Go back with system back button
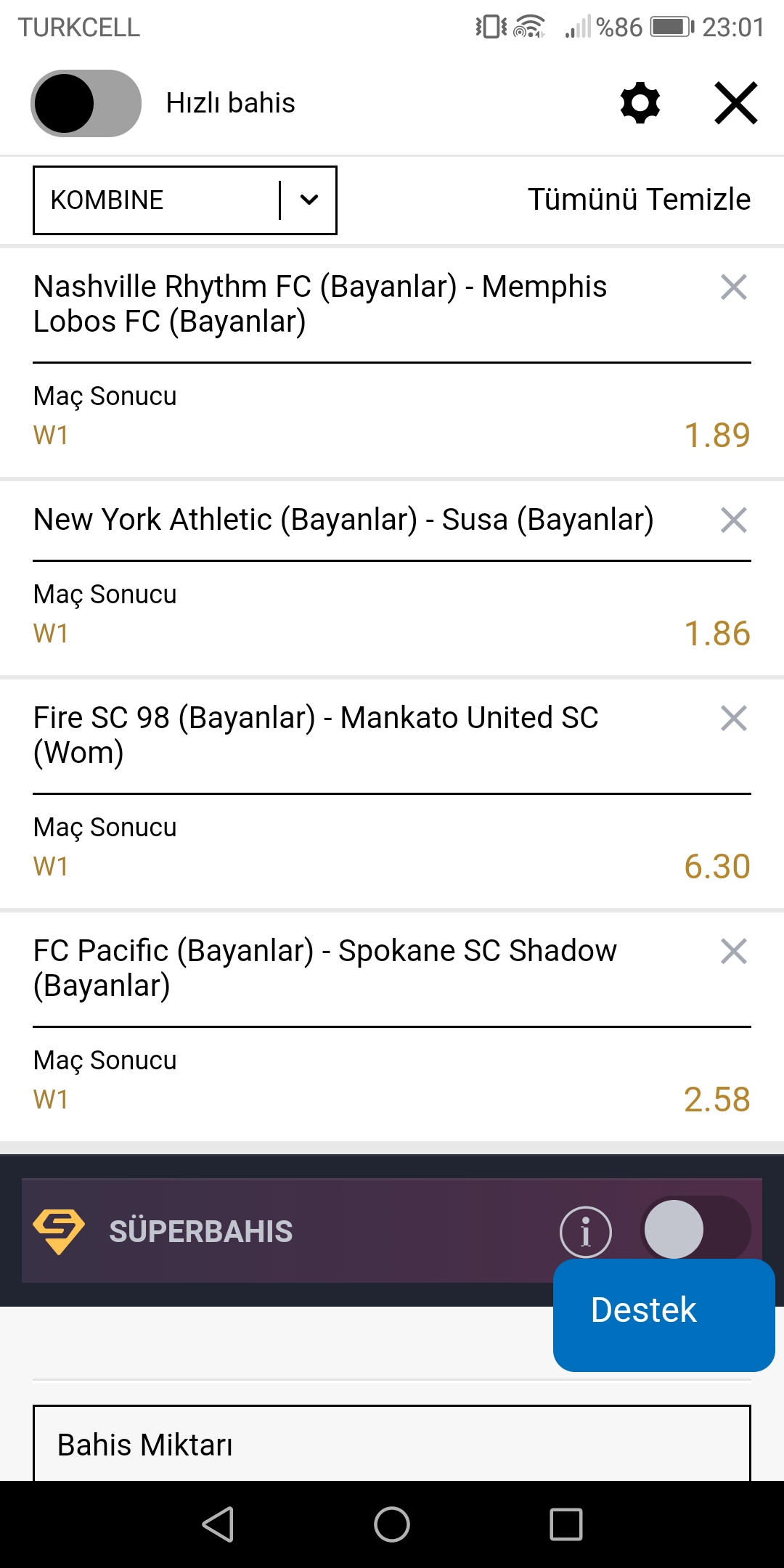 (218, 1524)
